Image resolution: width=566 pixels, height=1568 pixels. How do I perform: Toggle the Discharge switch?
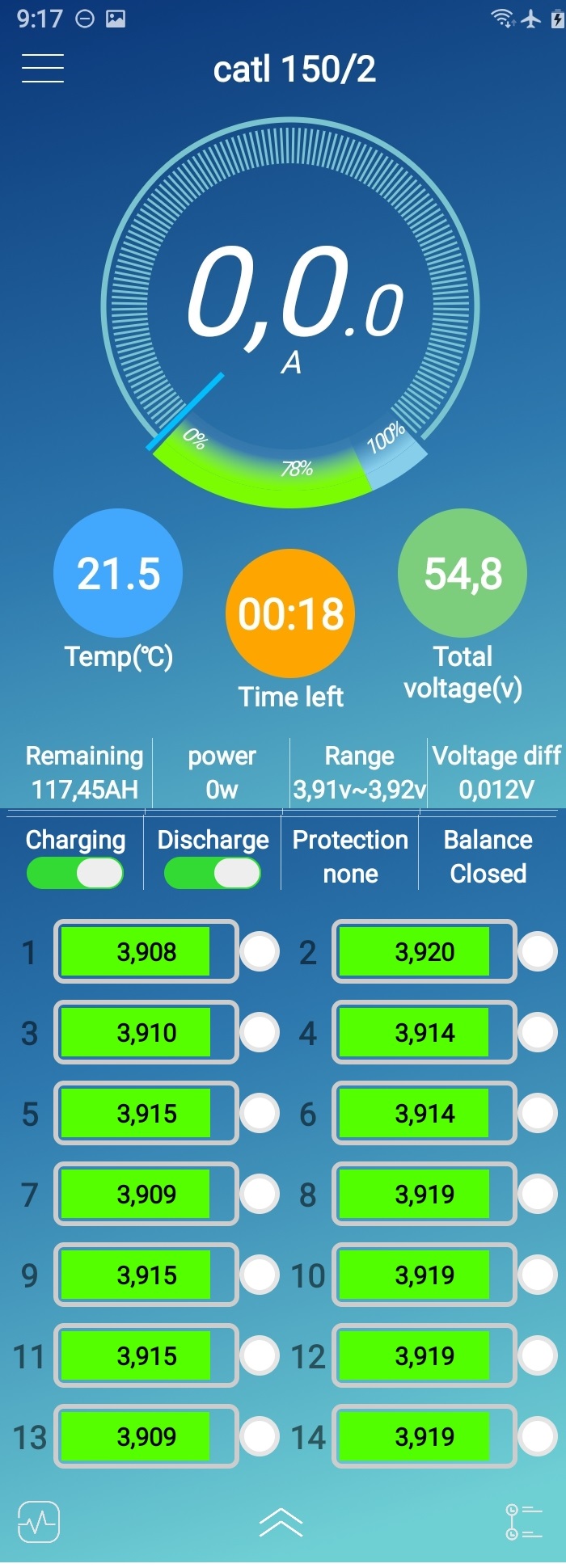tap(213, 873)
